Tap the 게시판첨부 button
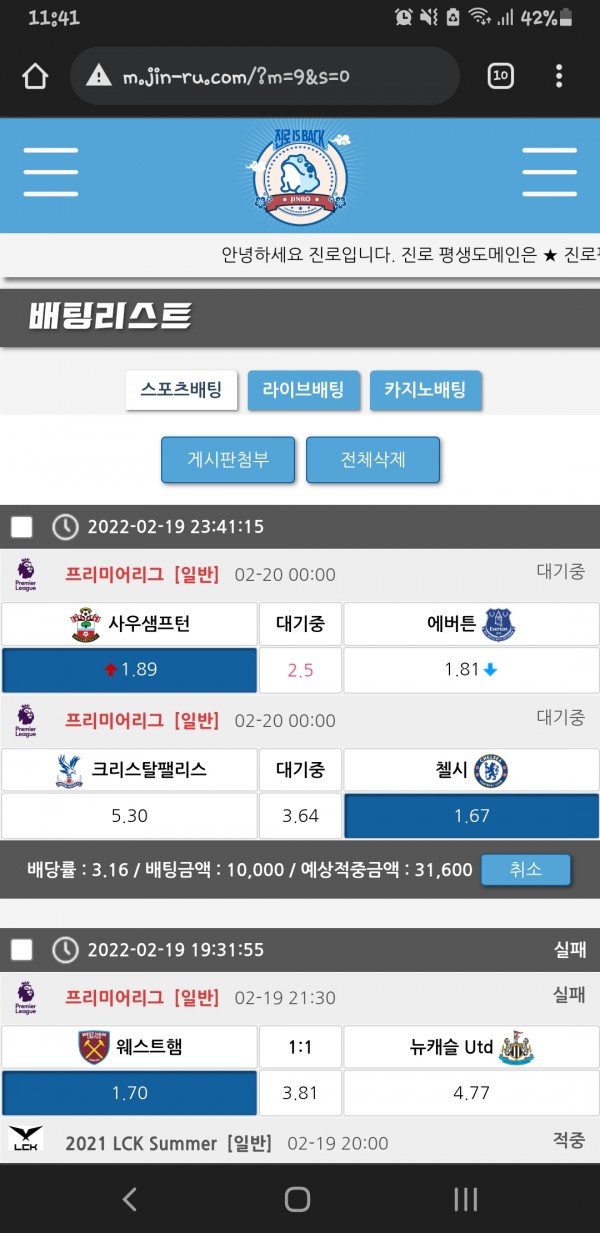Viewport: 600px width, 1233px height. (228, 460)
